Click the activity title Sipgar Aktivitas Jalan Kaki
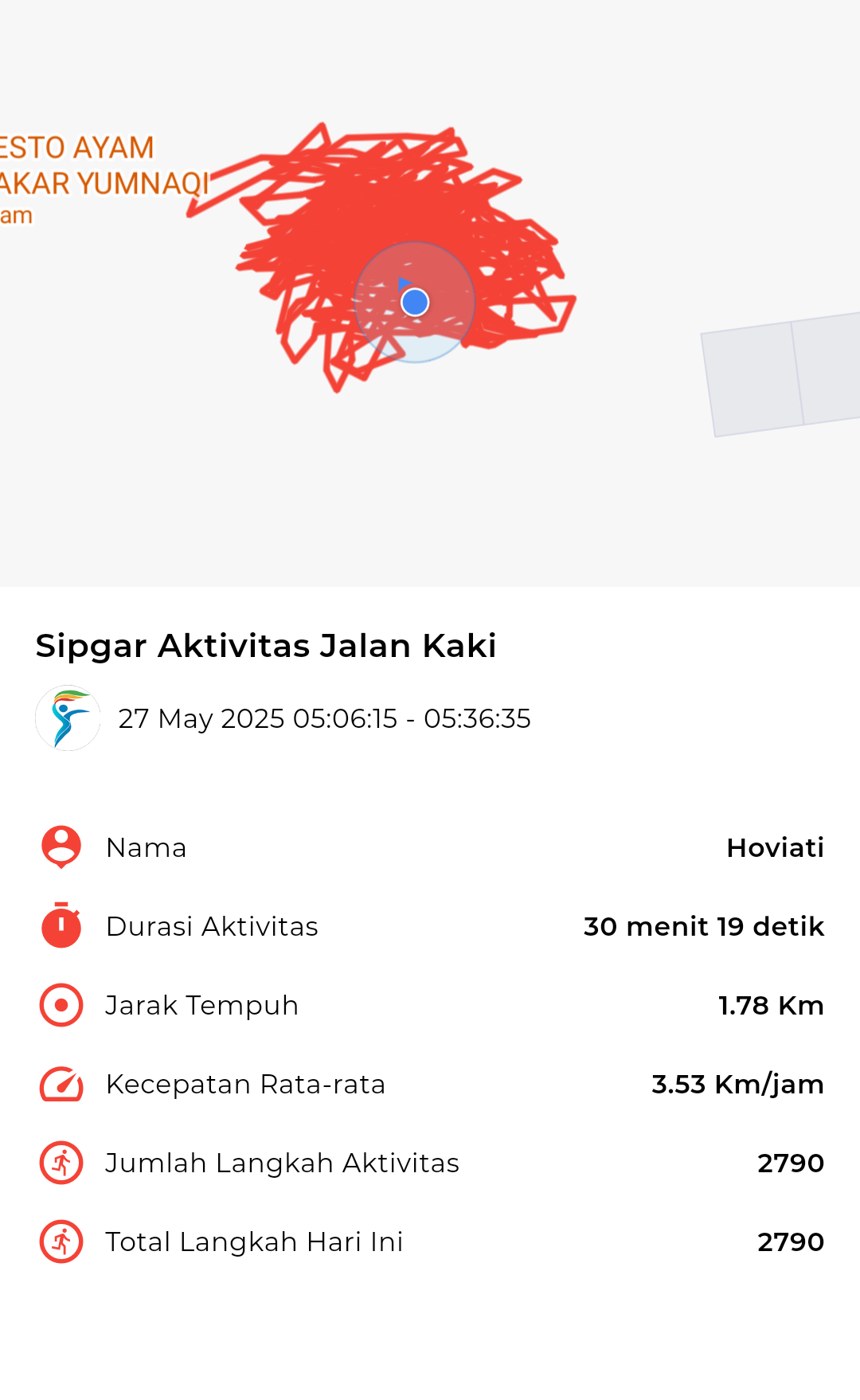Screen dimensions: 860x1400 tap(265, 646)
